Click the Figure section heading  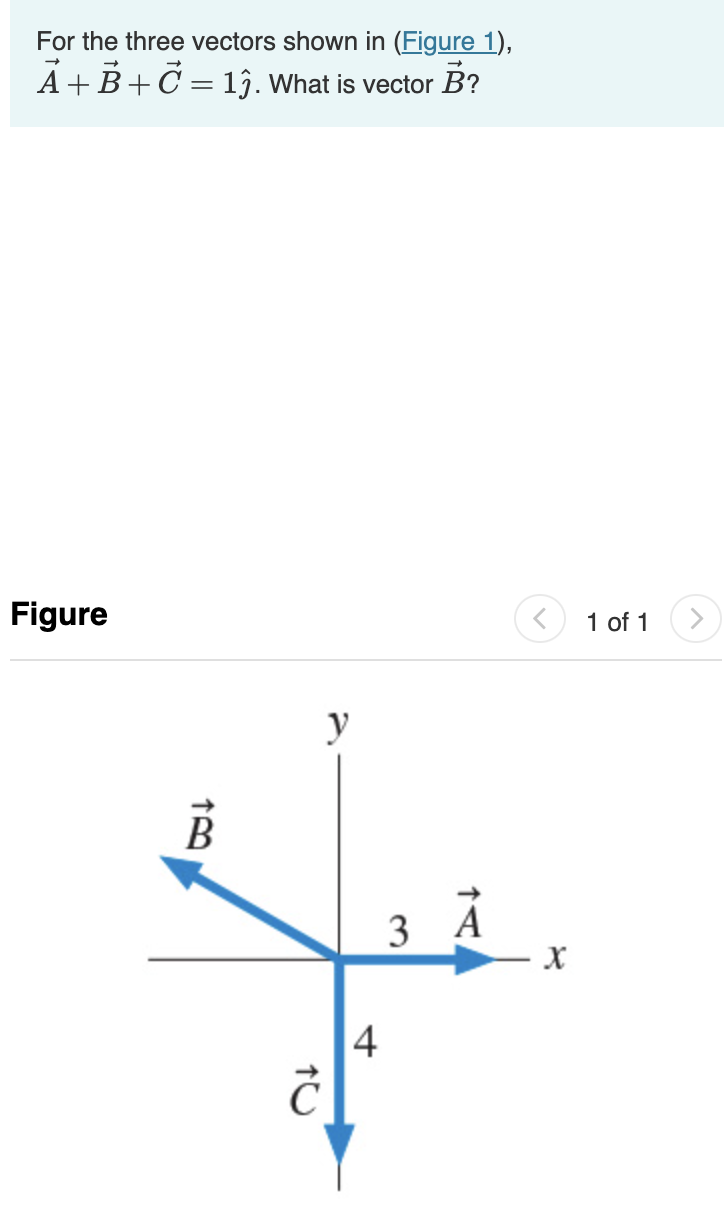point(58,615)
